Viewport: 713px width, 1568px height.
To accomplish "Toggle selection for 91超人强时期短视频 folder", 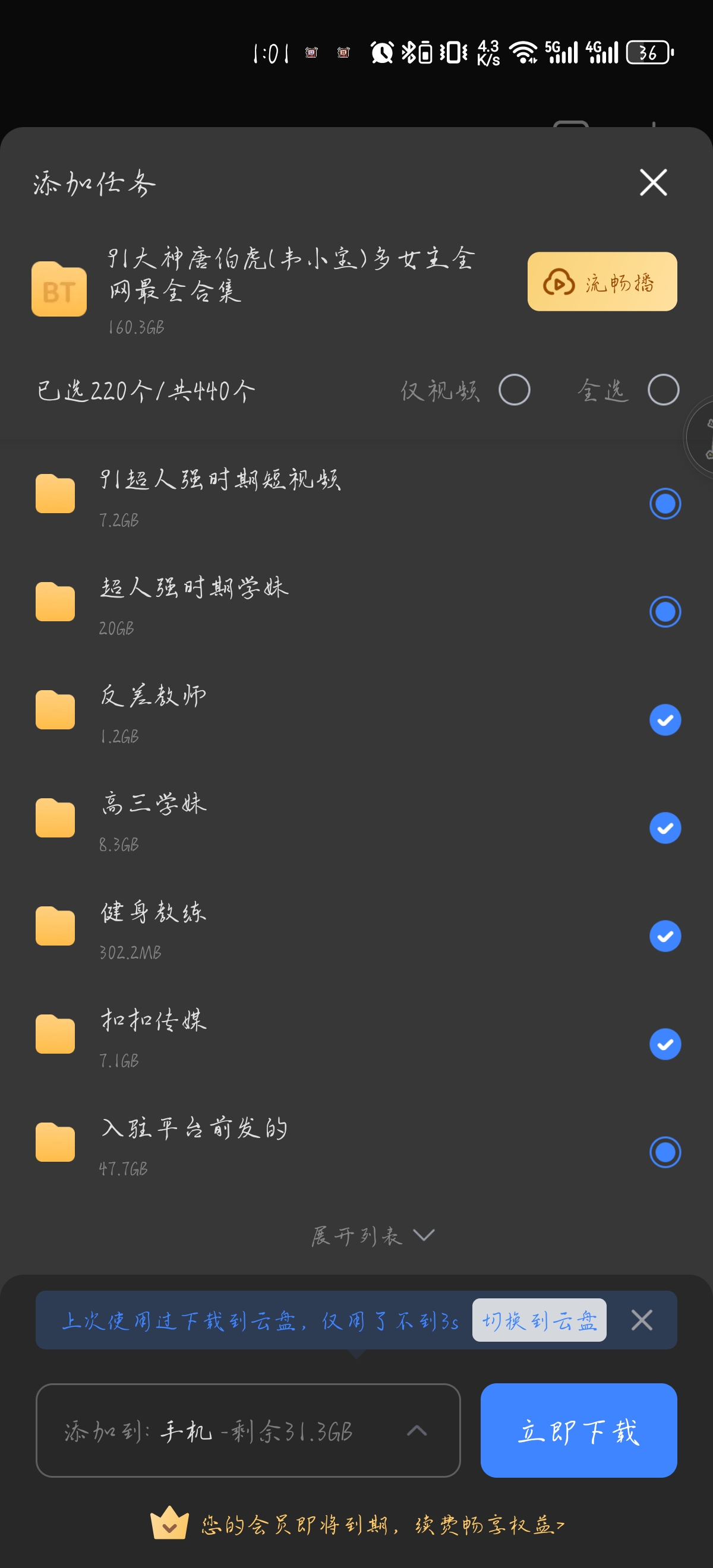I will pos(665,504).
